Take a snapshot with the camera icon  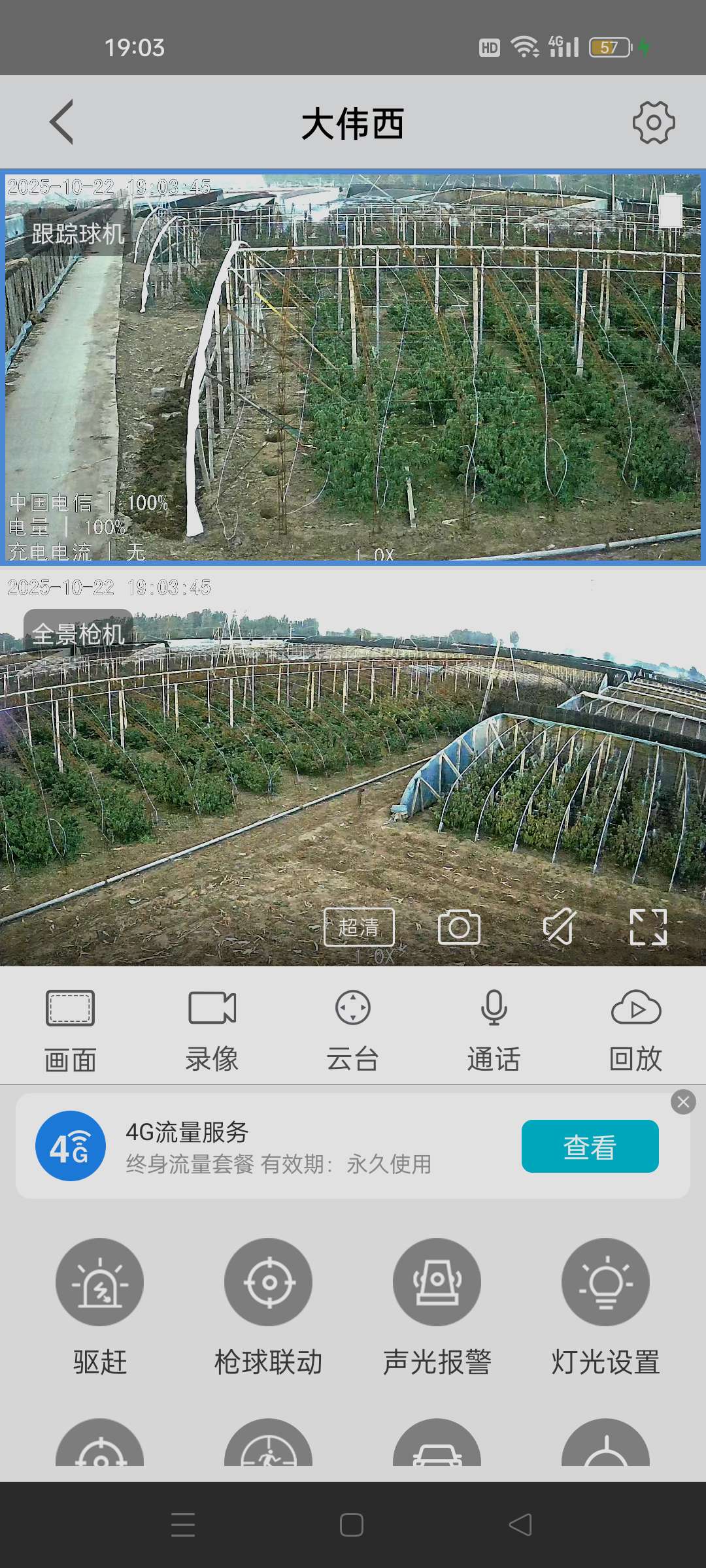point(459,927)
